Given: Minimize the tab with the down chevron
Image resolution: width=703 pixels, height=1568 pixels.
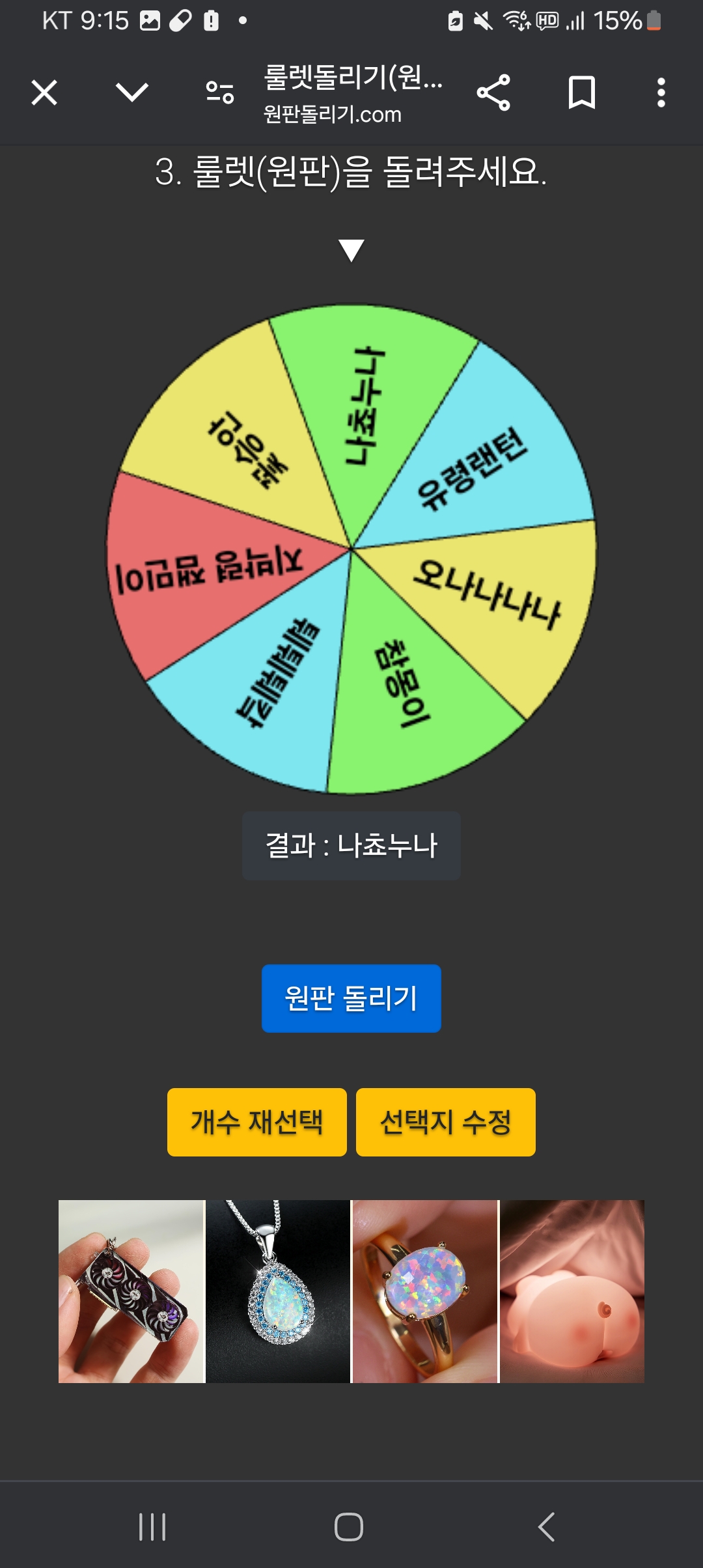Looking at the screenshot, I should pos(132,92).
